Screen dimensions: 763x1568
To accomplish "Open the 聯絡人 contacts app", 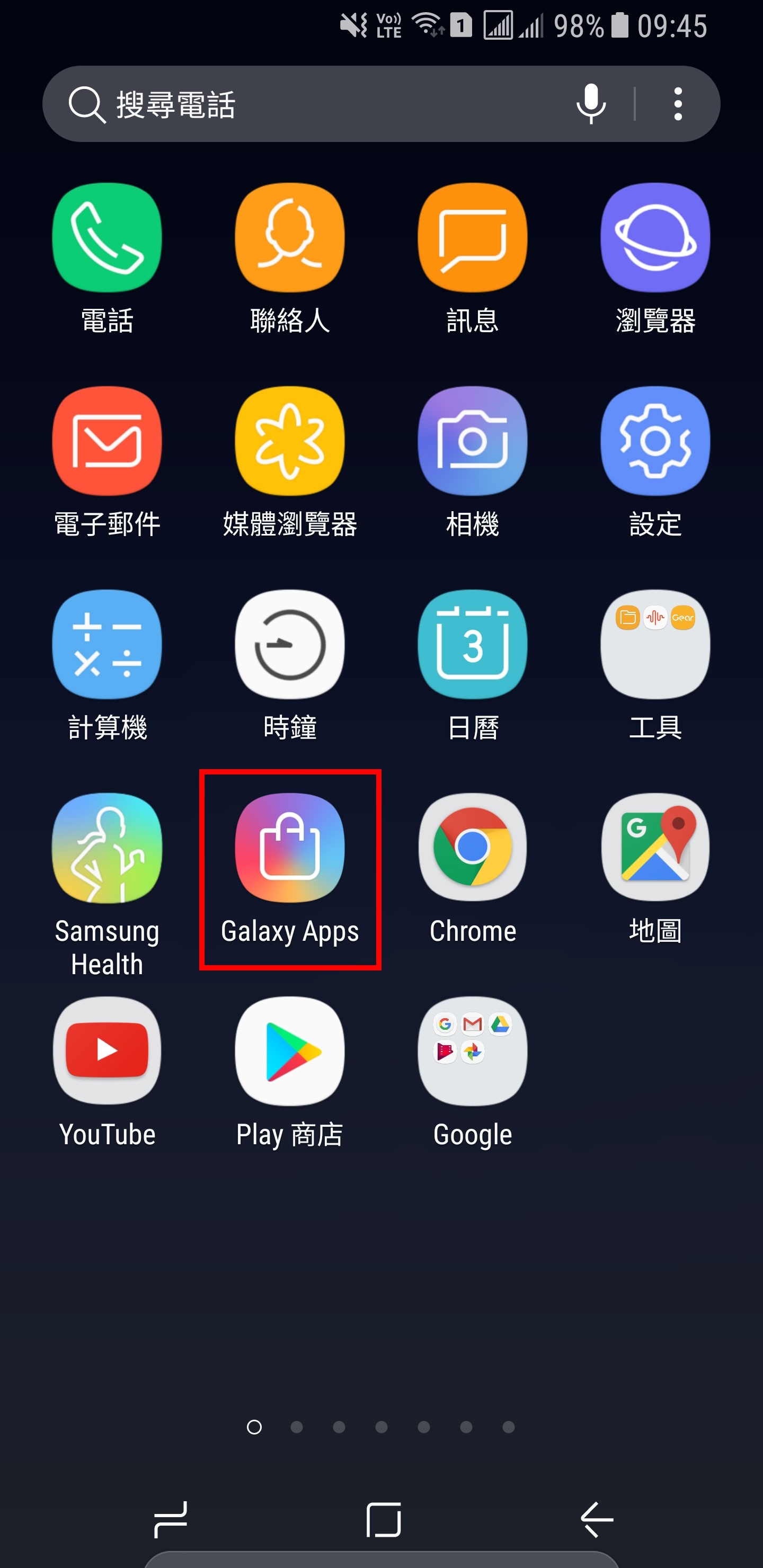I will [290, 238].
